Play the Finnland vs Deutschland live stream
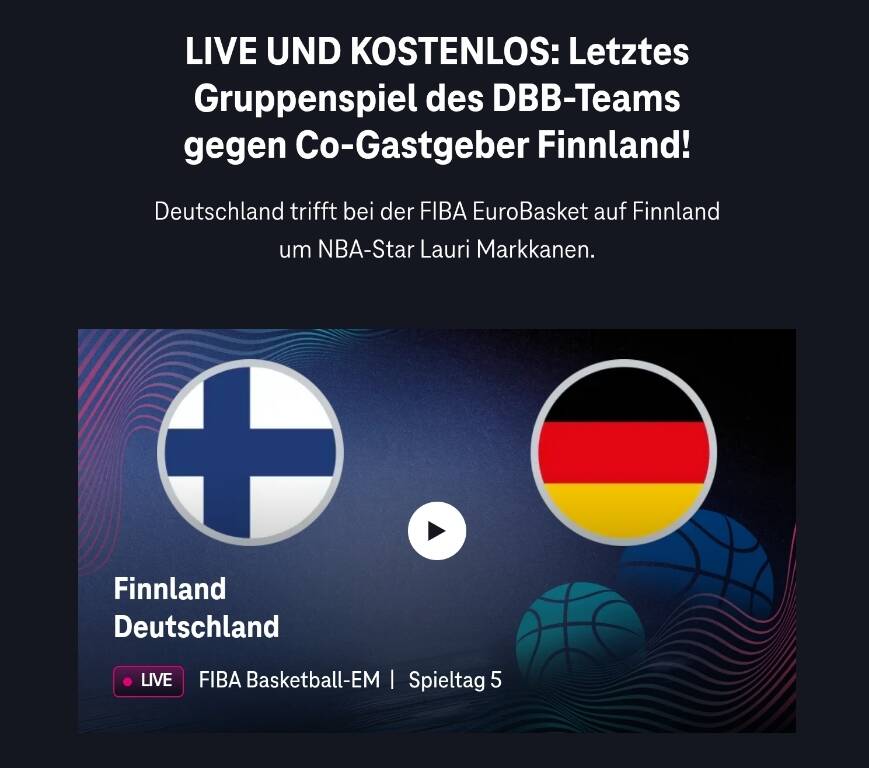This screenshot has width=869, height=768. pyautogui.click(x=437, y=531)
